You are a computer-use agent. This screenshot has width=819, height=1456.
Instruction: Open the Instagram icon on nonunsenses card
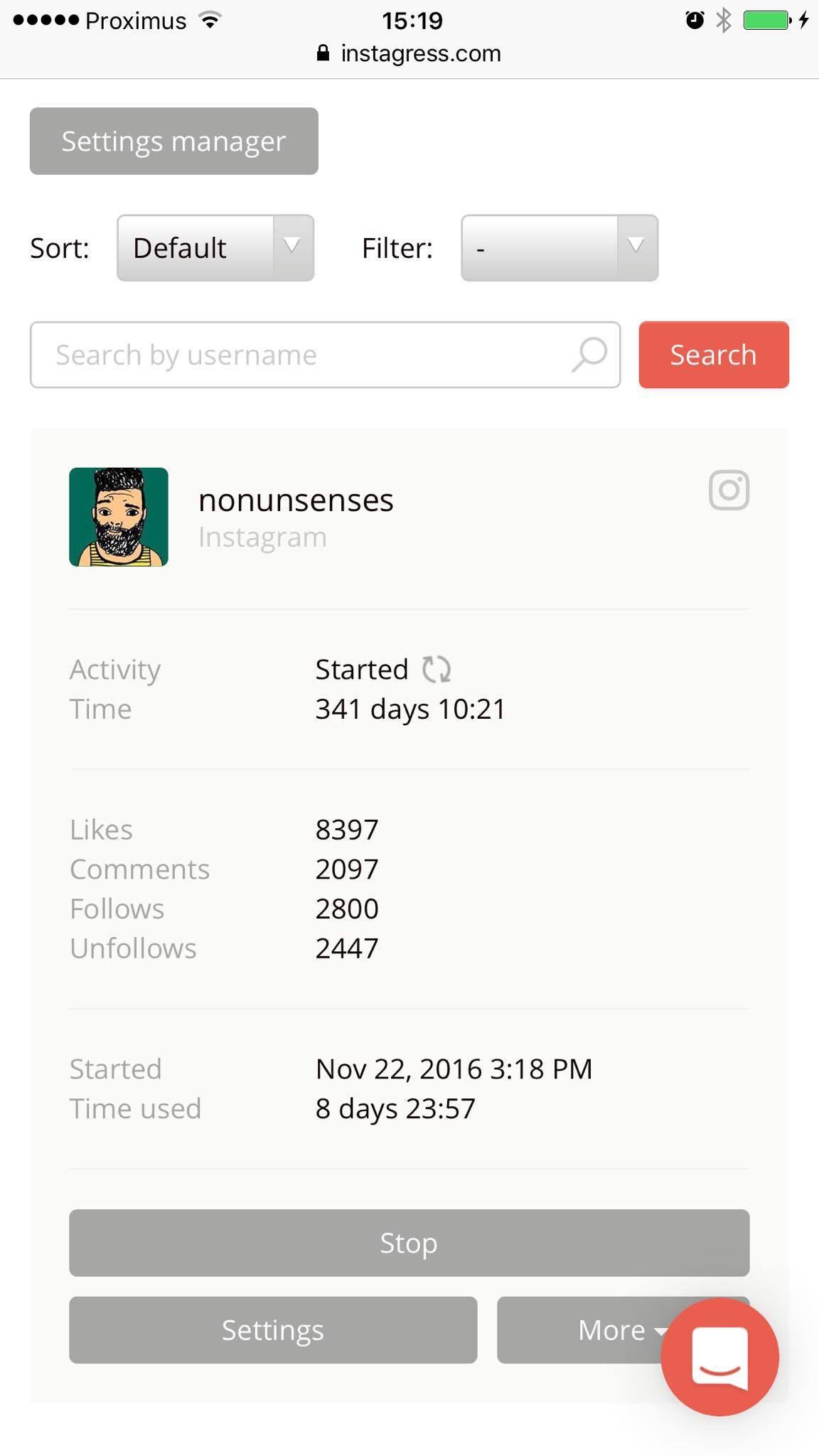pyautogui.click(x=729, y=490)
